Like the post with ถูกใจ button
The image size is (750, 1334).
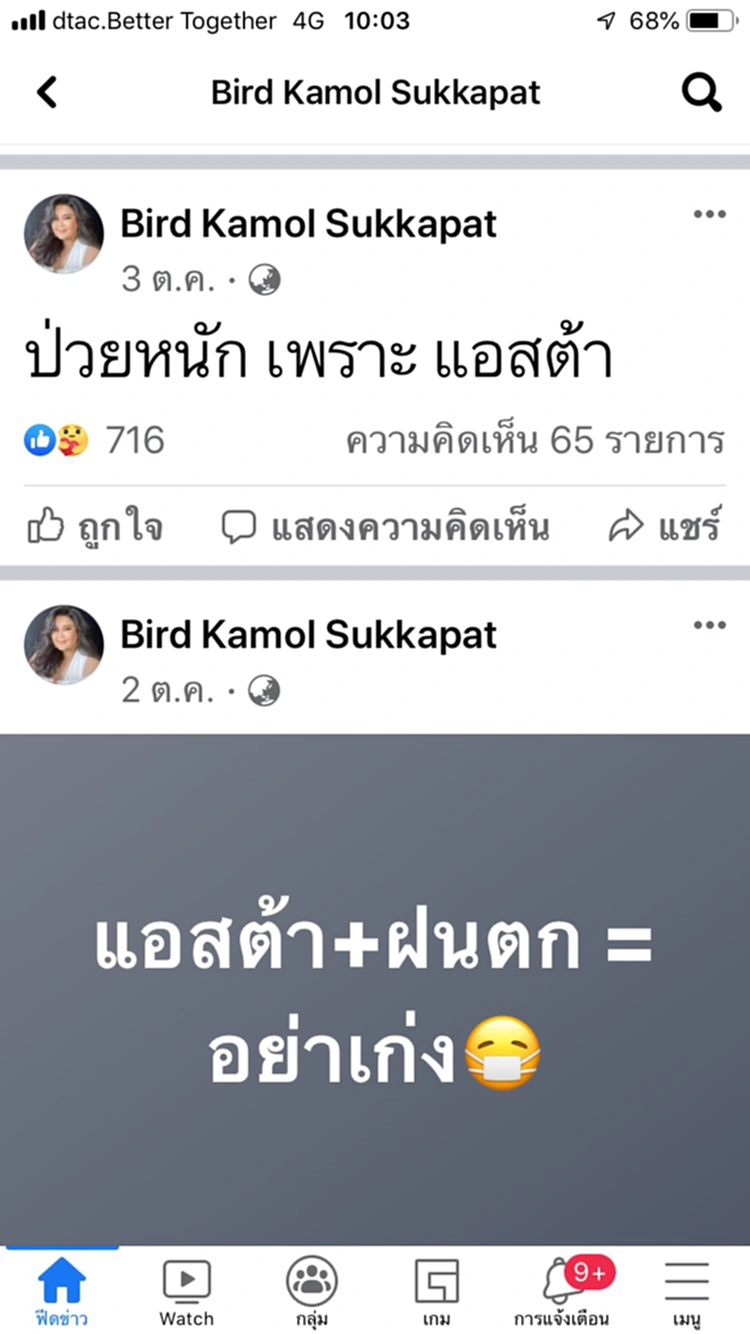(x=95, y=527)
